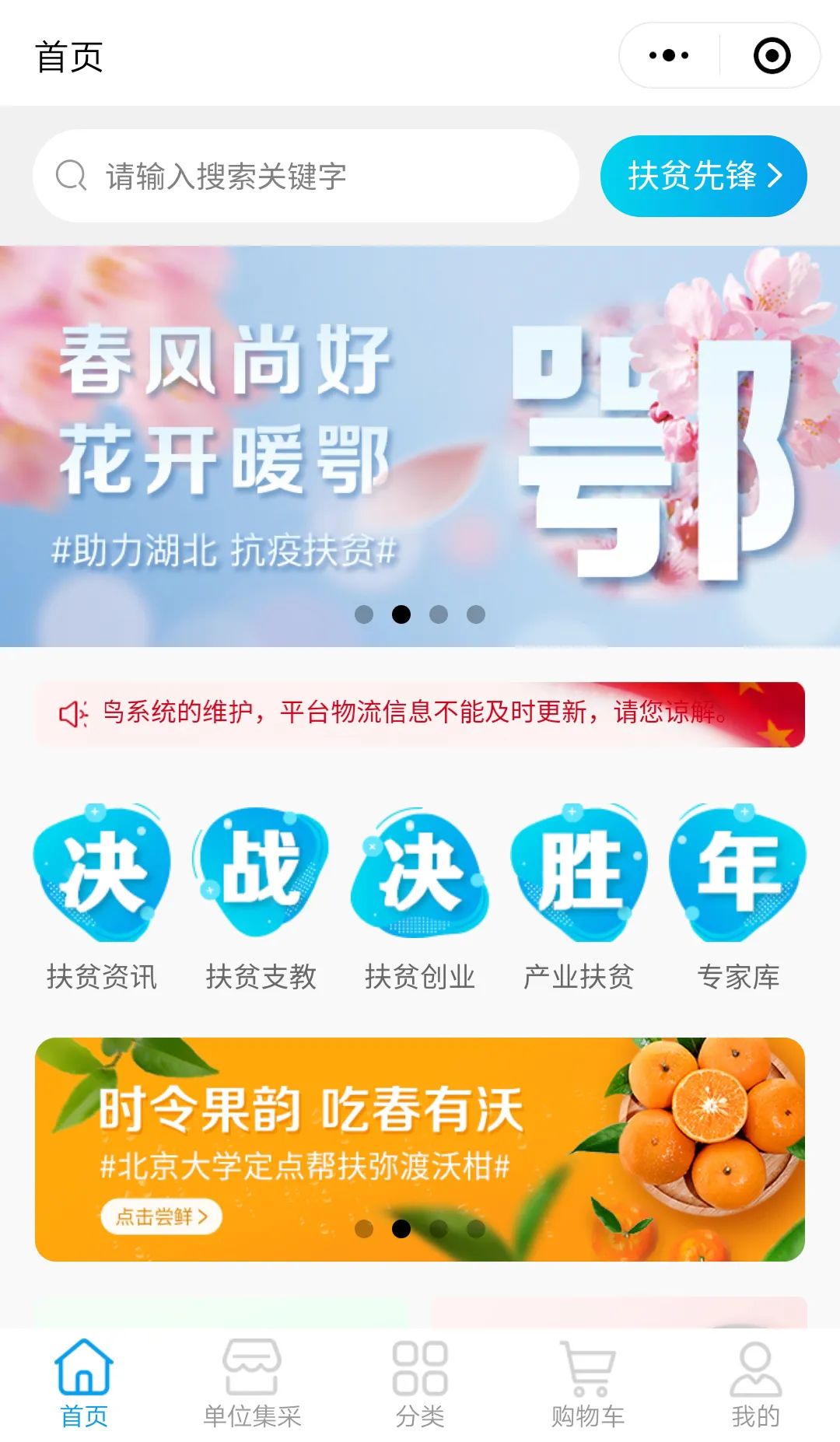Viewport: 840px width, 1442px height.
Task: Select the 扶贫创业 icon
Action: point(420,871)
